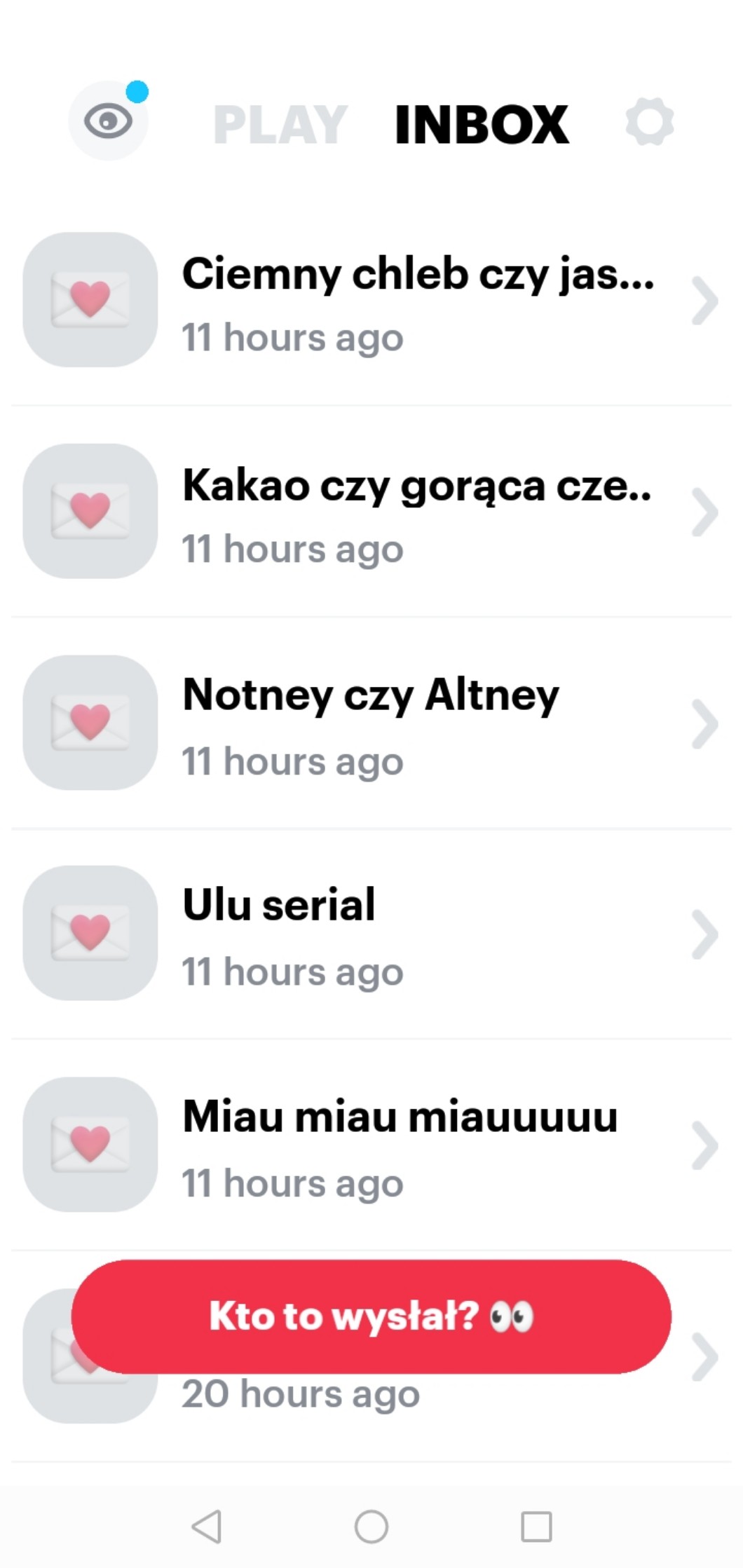Screen dimensions: 743x1568
Task: Open settings gear icon
Action: coord(649,122)
